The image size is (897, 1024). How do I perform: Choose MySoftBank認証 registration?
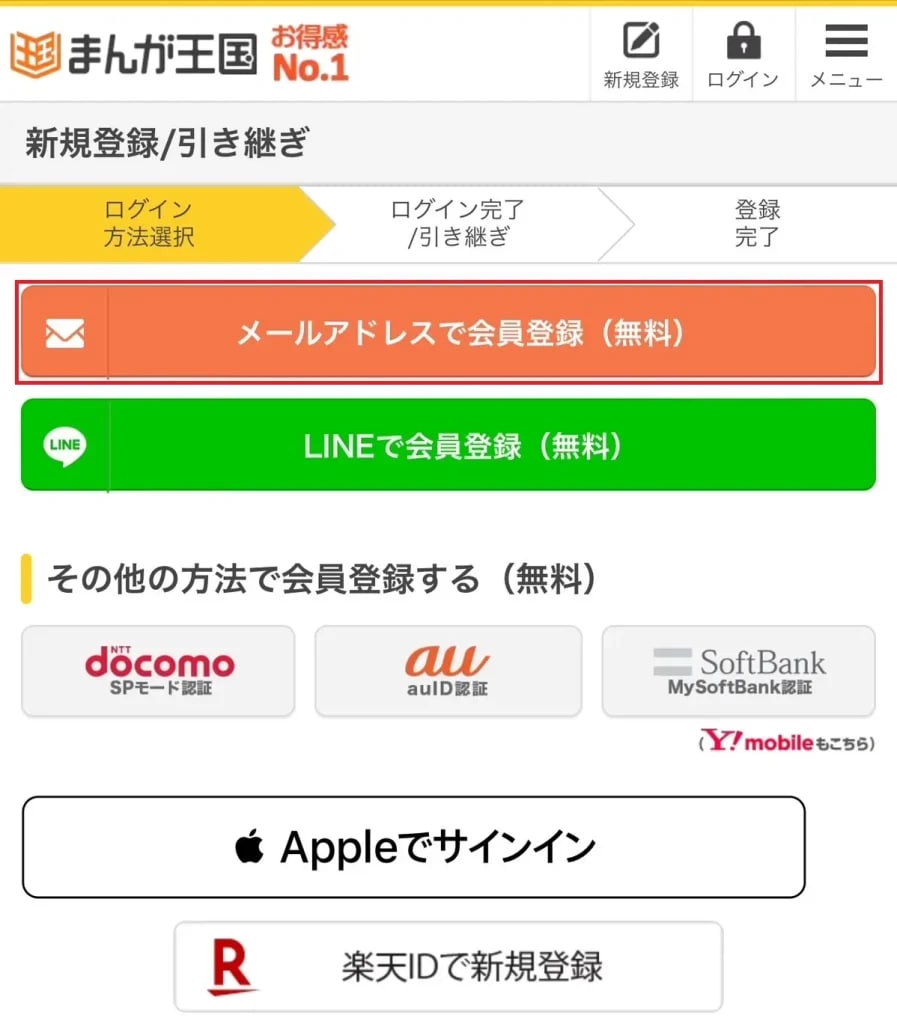(739, 671)
